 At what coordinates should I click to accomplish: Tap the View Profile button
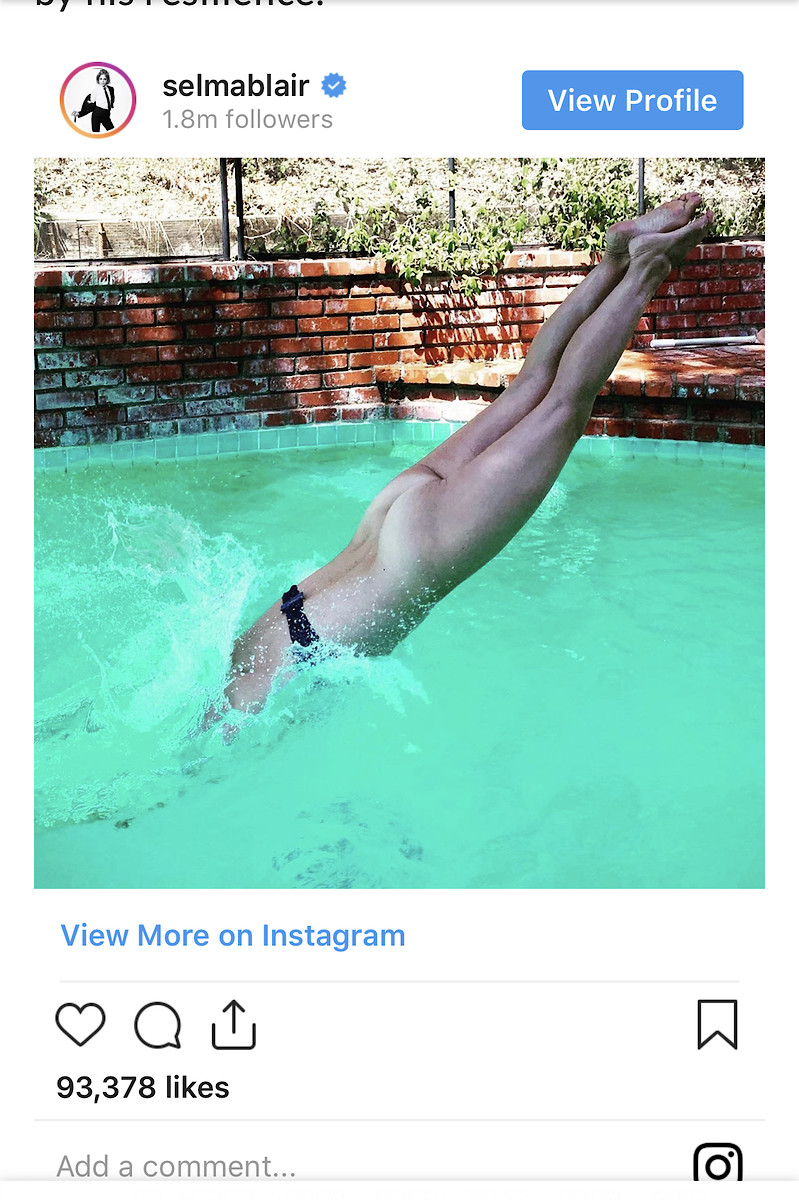click(x=632, y=100)
